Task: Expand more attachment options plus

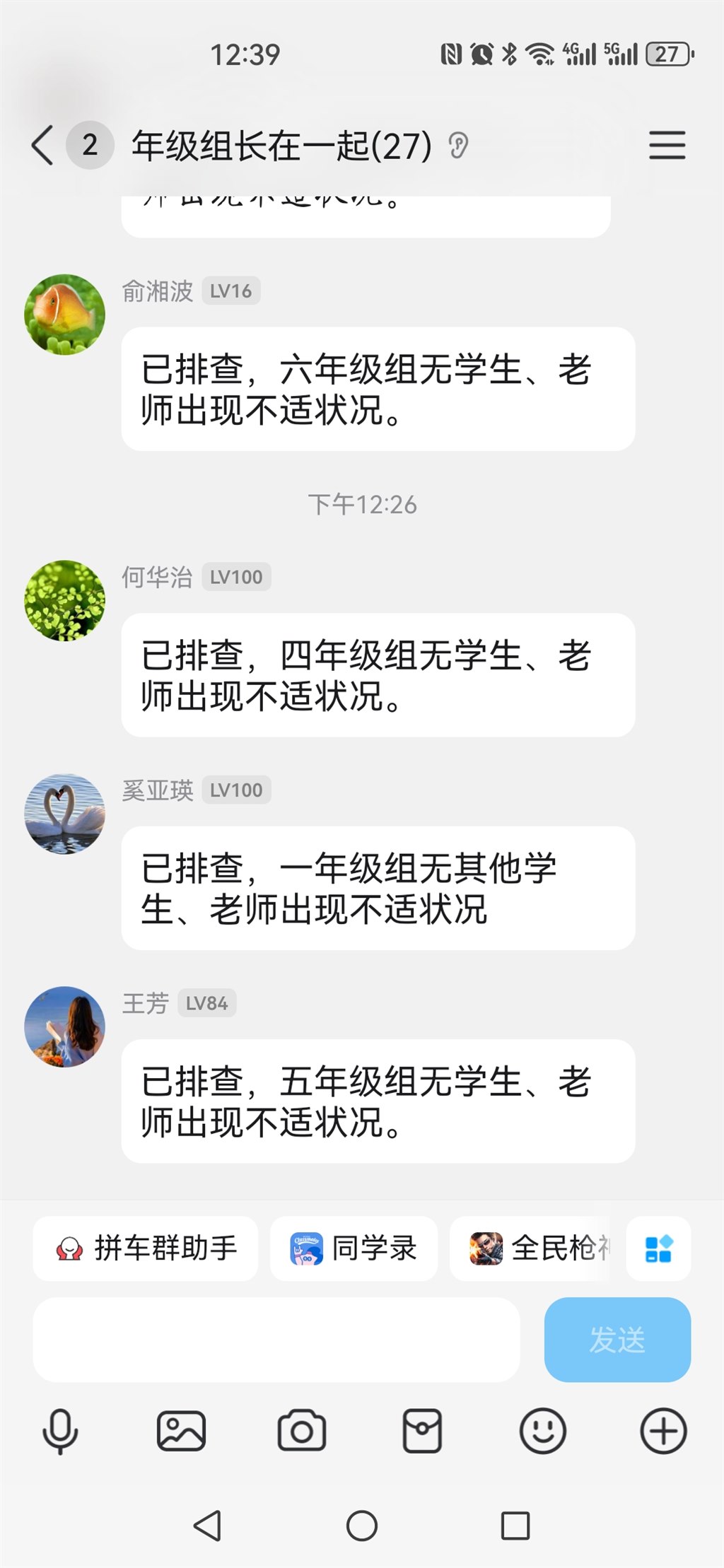Action: click(663, 1431)
